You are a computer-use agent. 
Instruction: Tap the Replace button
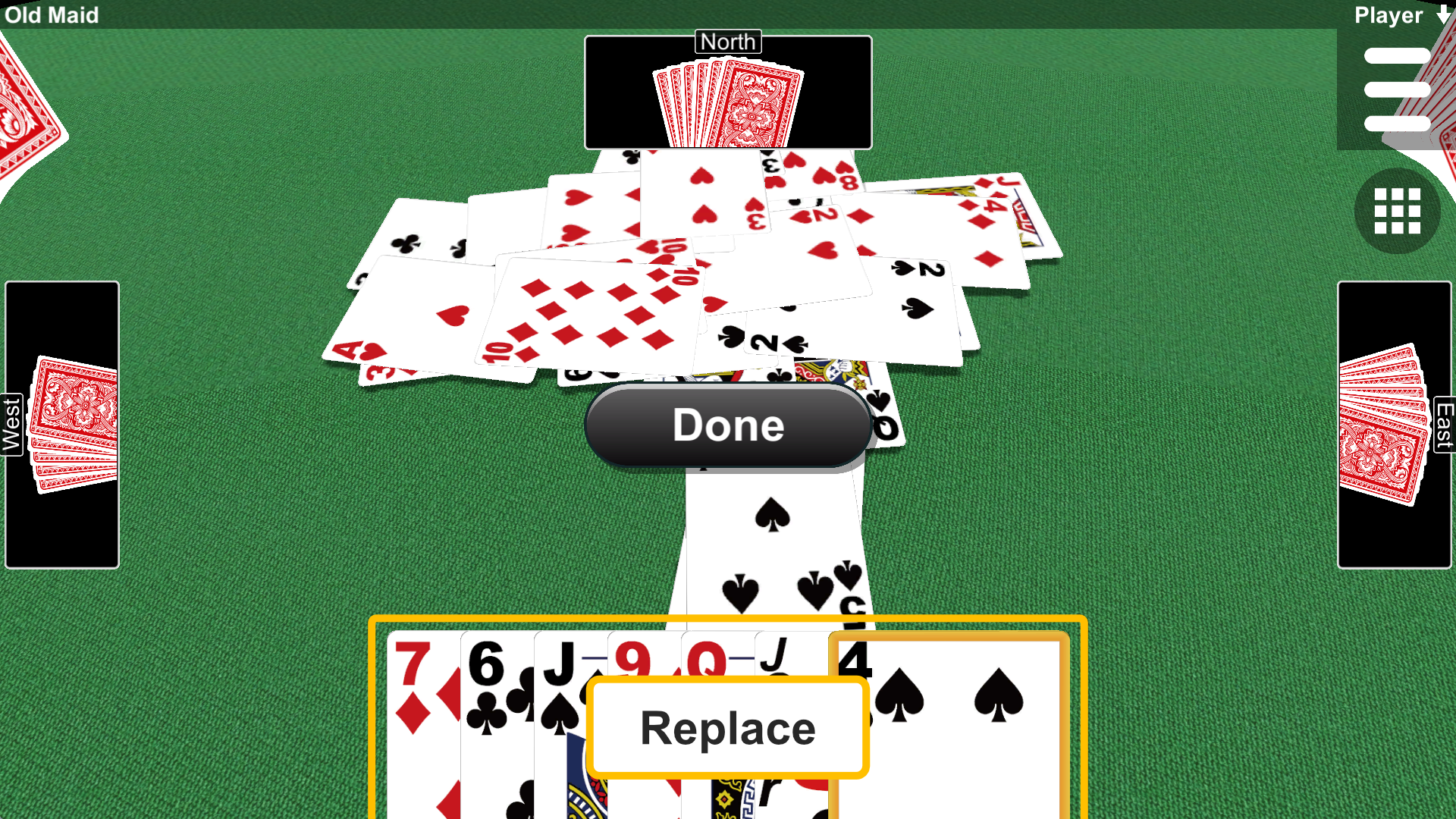click(x=728, y=728)
